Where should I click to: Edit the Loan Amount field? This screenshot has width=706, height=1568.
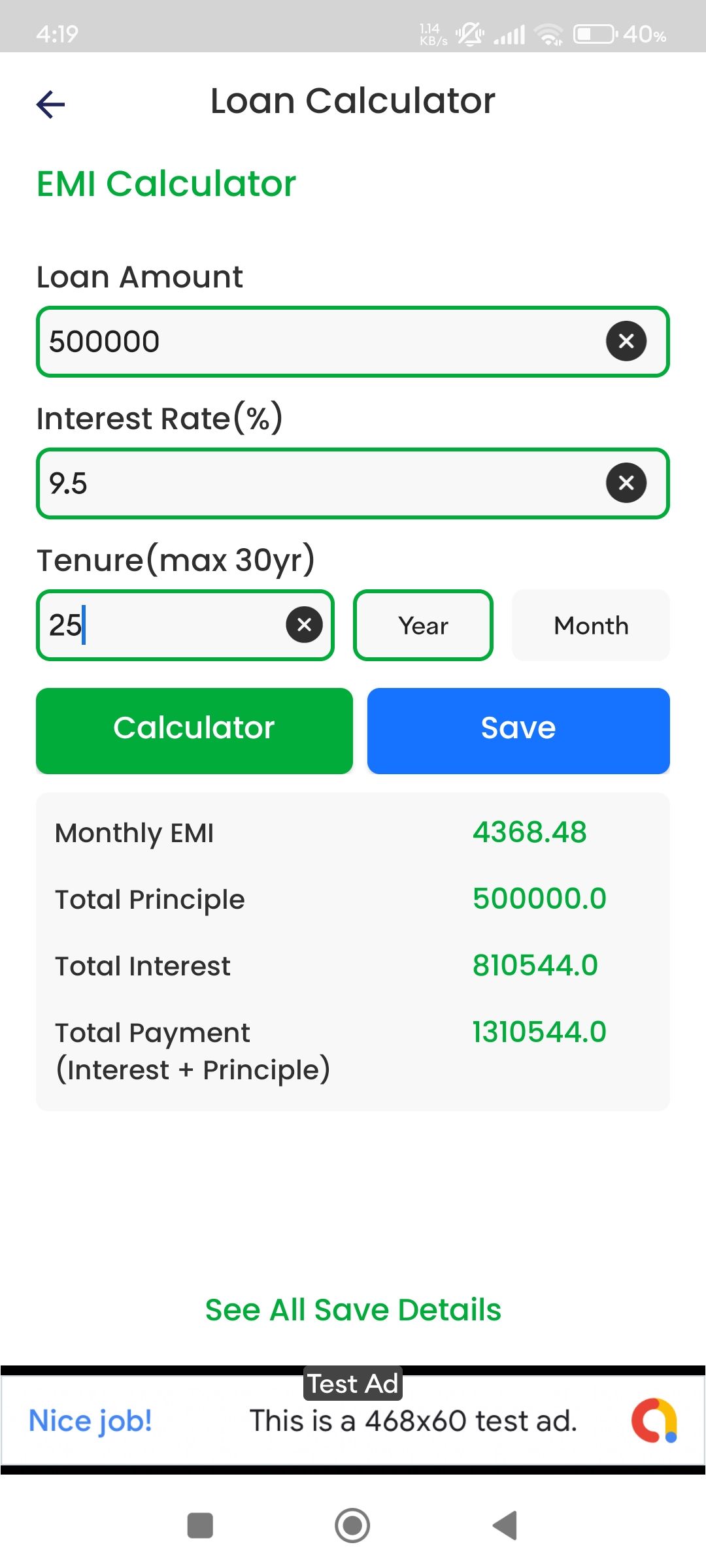[314, 342]
